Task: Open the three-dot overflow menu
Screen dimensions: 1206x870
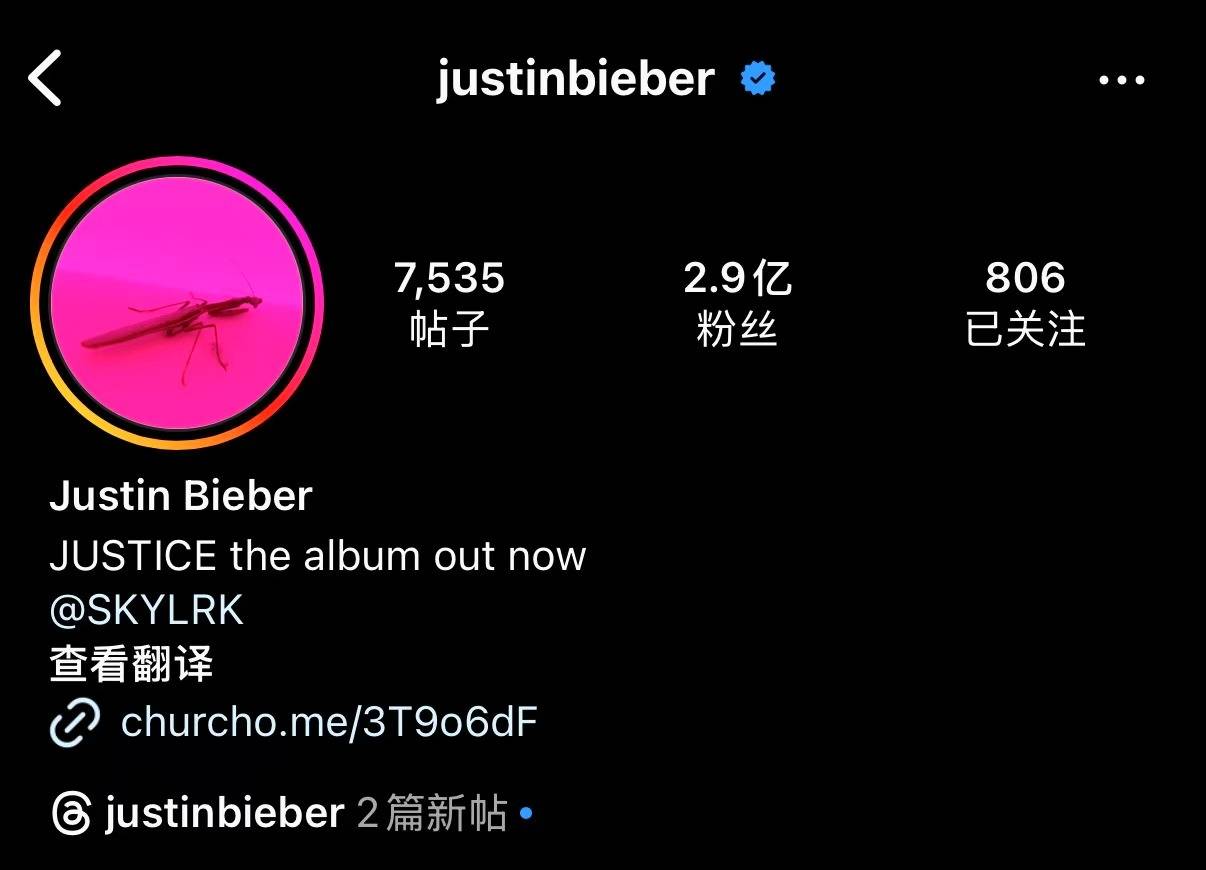Action: [1121, 80]
